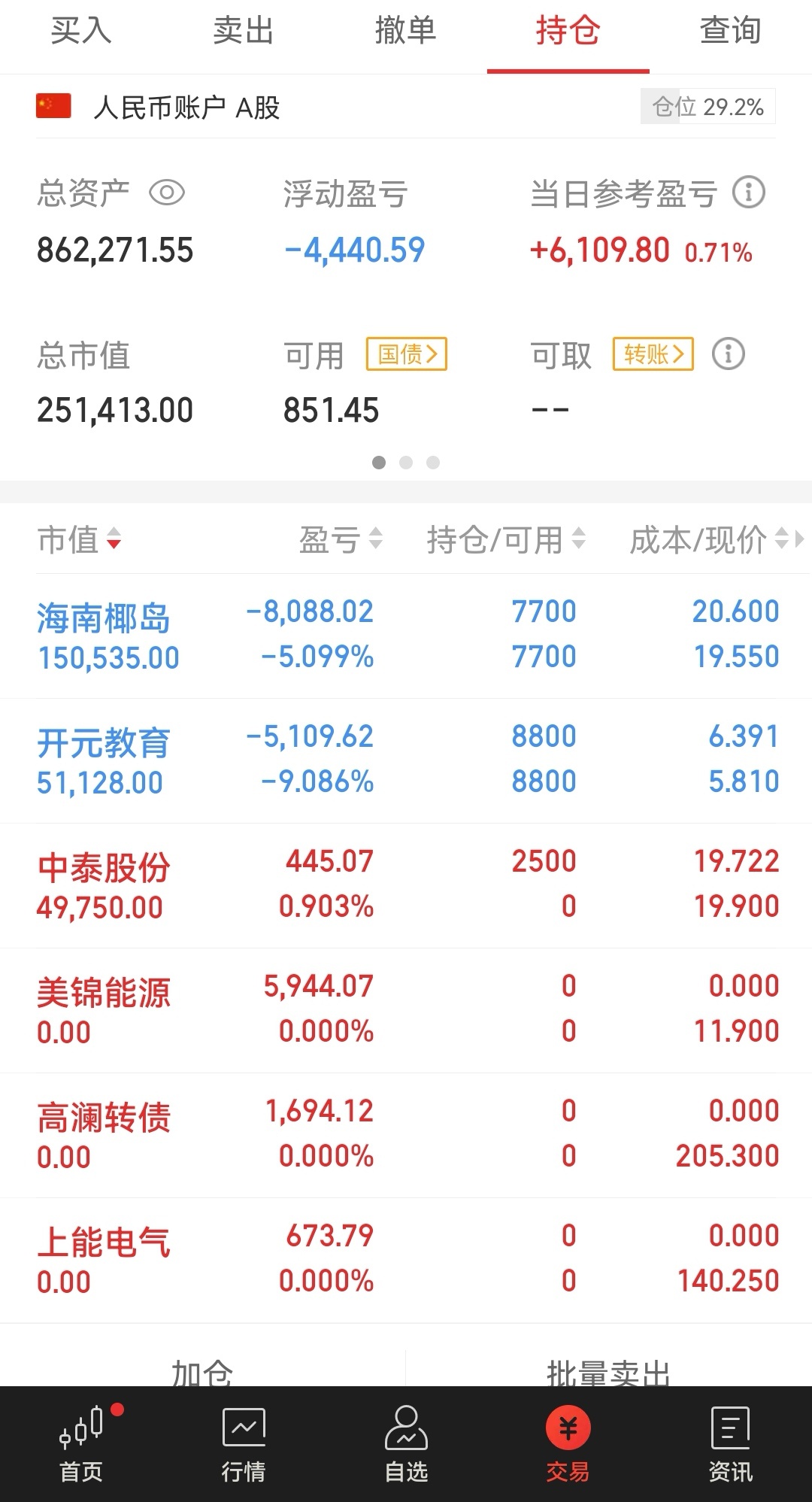Open the 高澜转债 holding row
Image resolution: width=812 pixels, height=1502 pixels.
tap(406, 1135)
